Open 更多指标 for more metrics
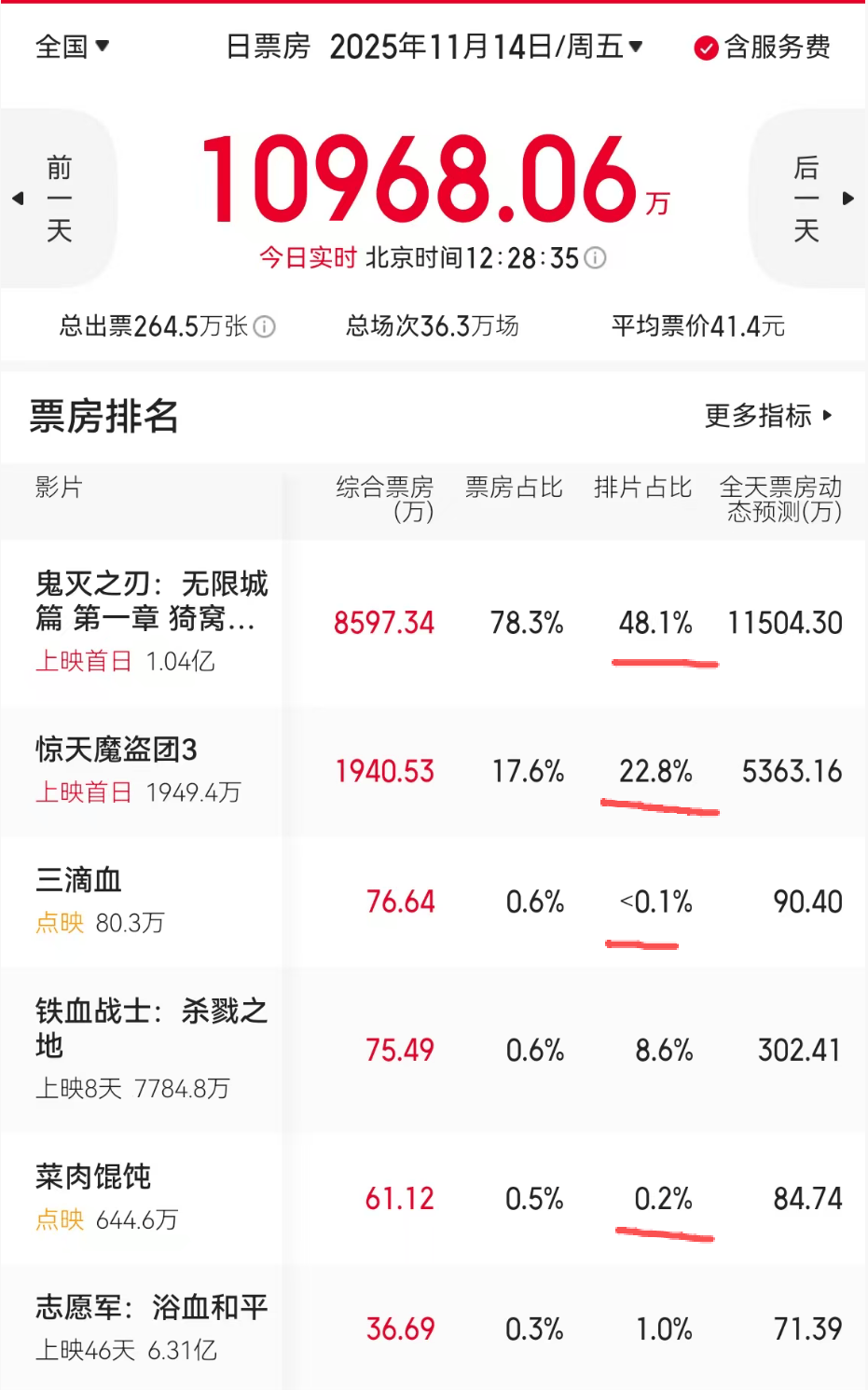 pos(768,416)
